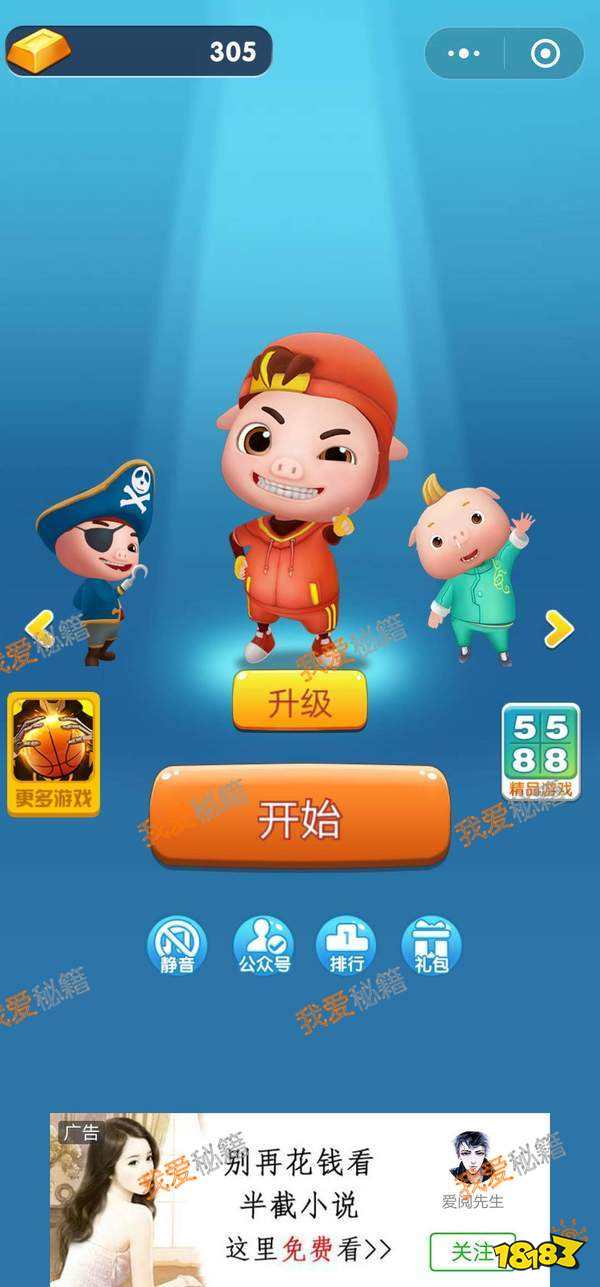The image size is (600, 1287).
Task: Open the 公众号 official account
Action: tap(263, 945)
